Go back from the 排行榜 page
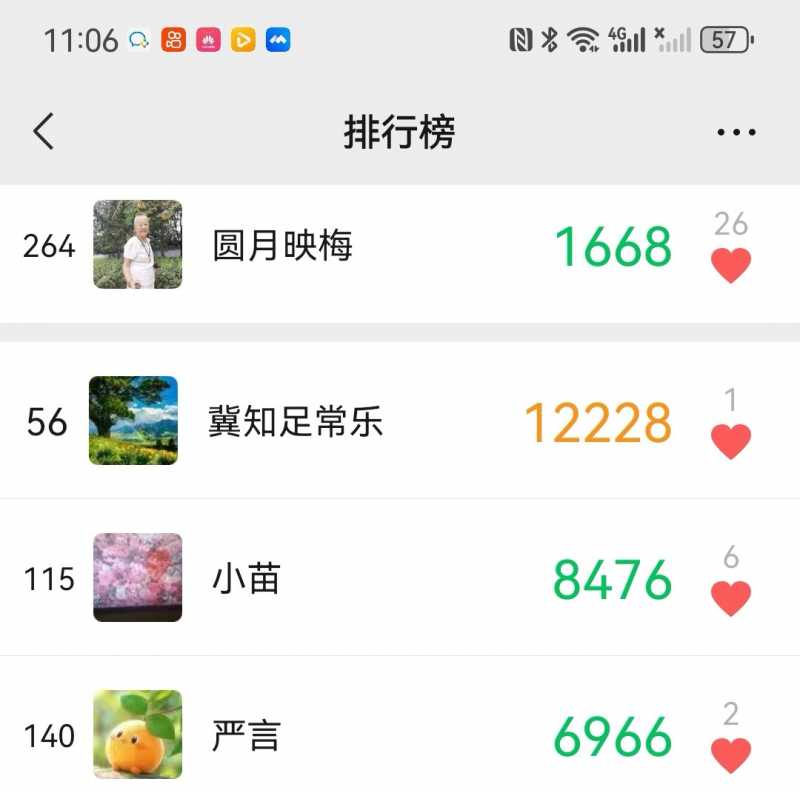Screen dimensions: 800x793 click(44, 131)
